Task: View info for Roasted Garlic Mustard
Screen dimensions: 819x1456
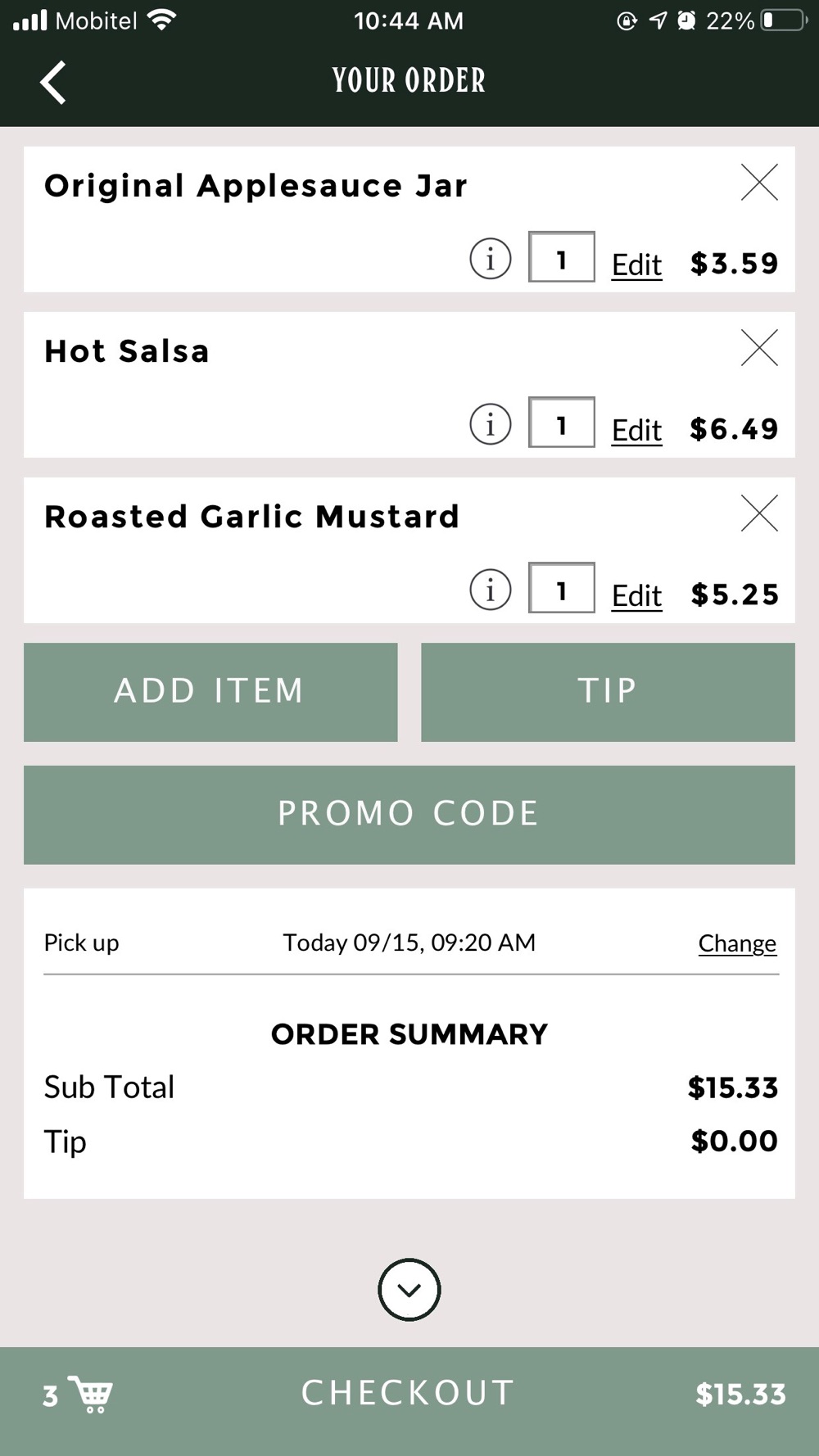Action: tap(491, 590)
